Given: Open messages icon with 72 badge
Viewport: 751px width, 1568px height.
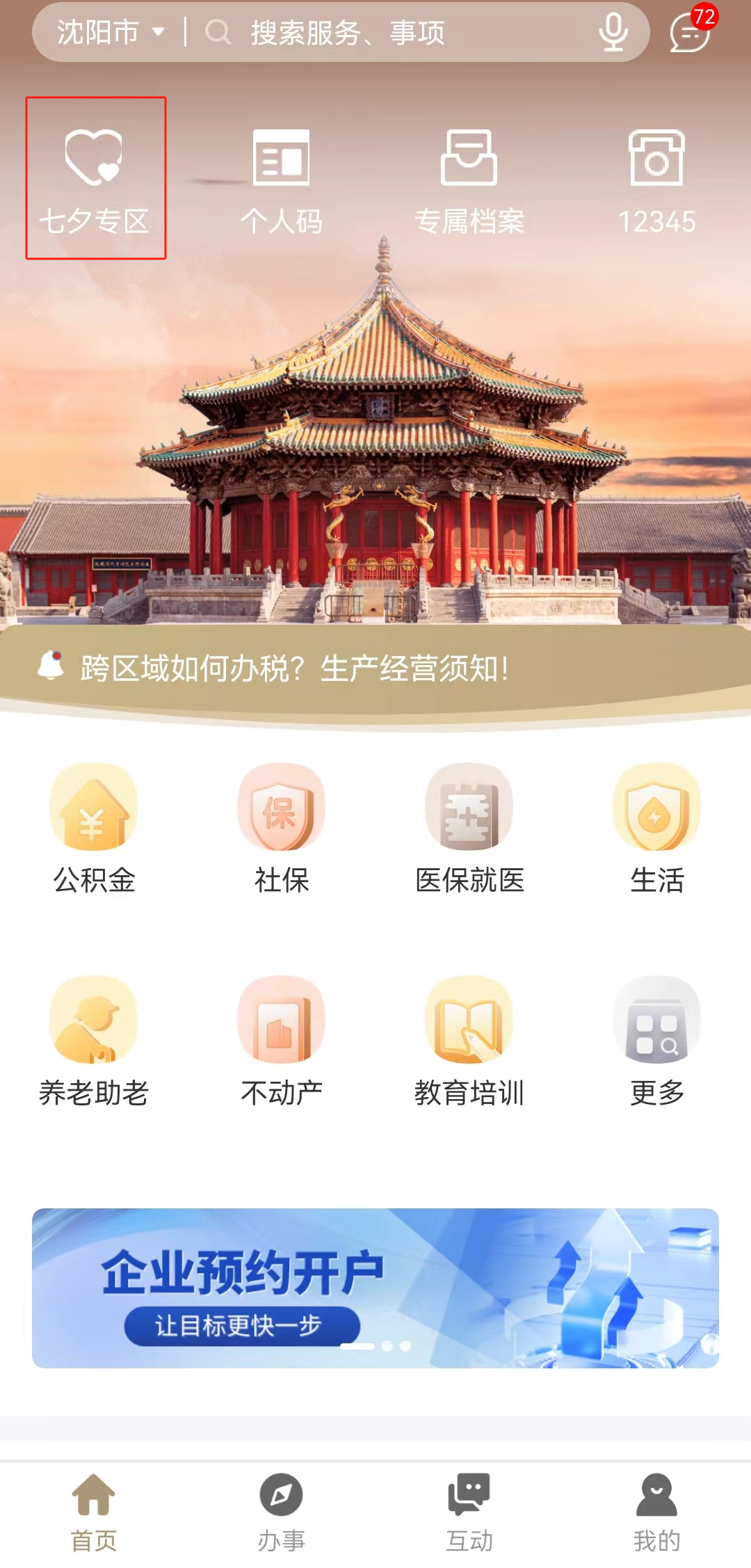Looking at the screenshot, I should 690,32.
